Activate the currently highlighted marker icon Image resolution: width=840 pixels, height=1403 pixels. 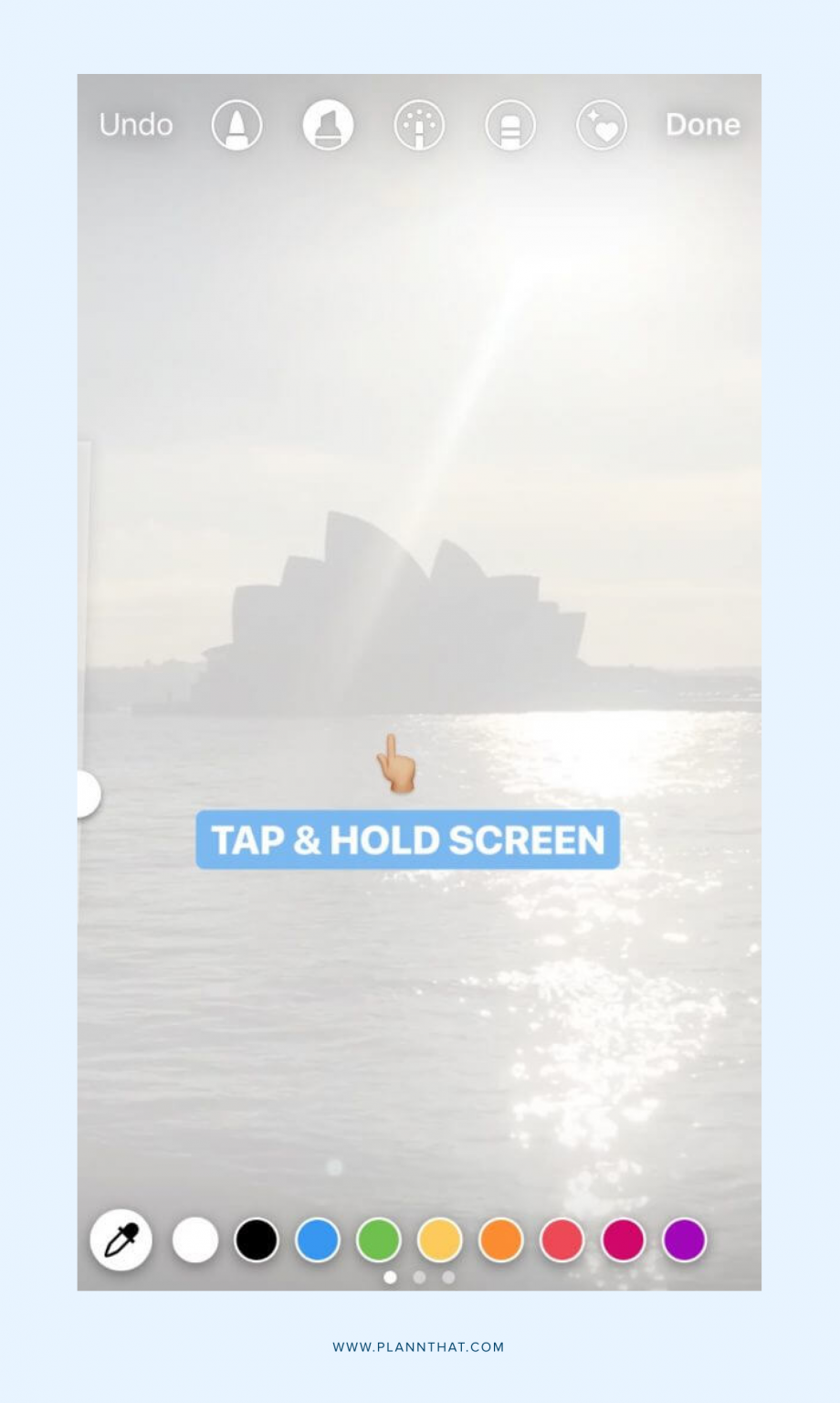coord(327,125)
